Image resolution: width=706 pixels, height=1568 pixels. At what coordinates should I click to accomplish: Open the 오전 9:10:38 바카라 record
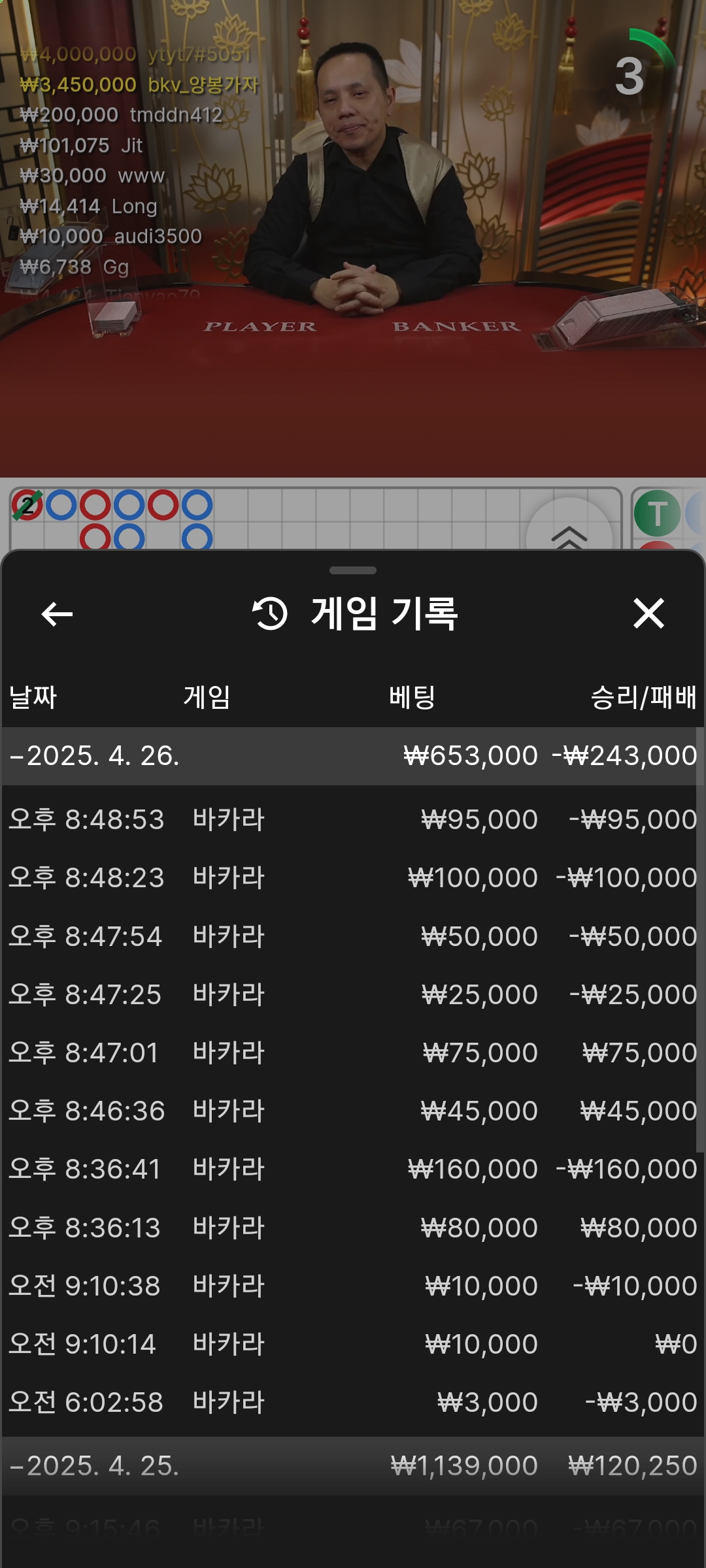coord(352,1286)
